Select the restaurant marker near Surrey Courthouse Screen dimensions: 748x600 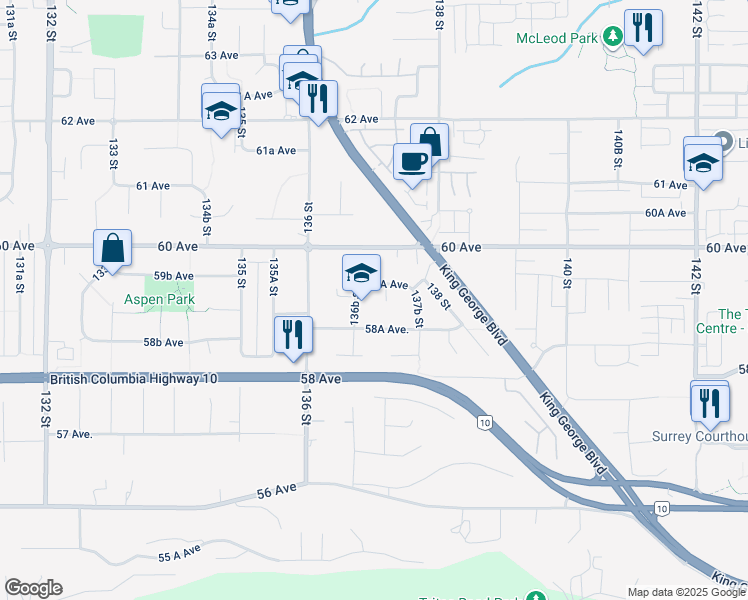(x=709, y=401)
